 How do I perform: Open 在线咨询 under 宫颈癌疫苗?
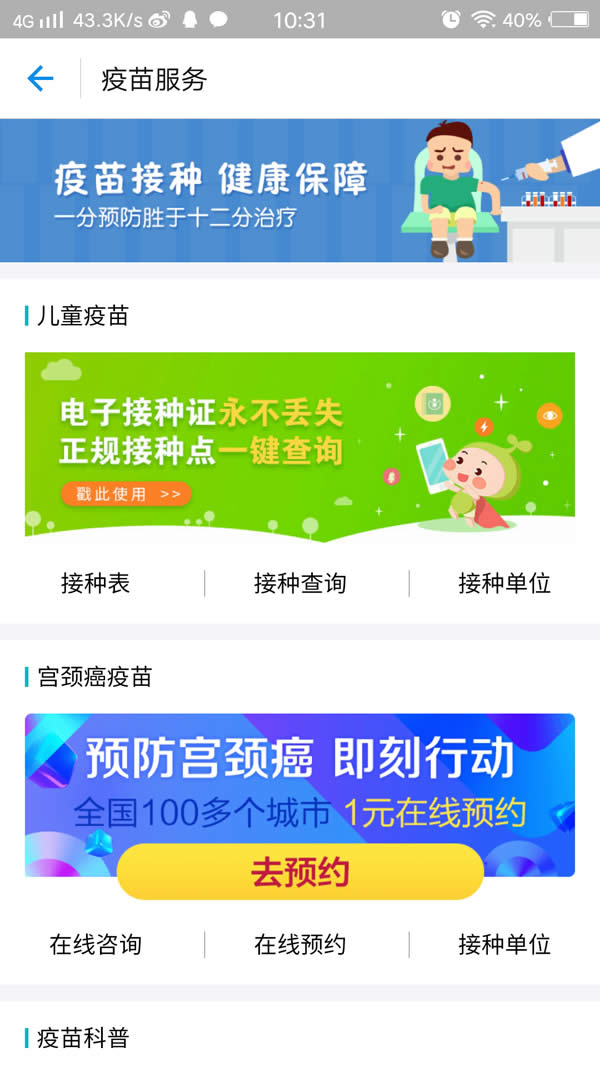point(95,944)
